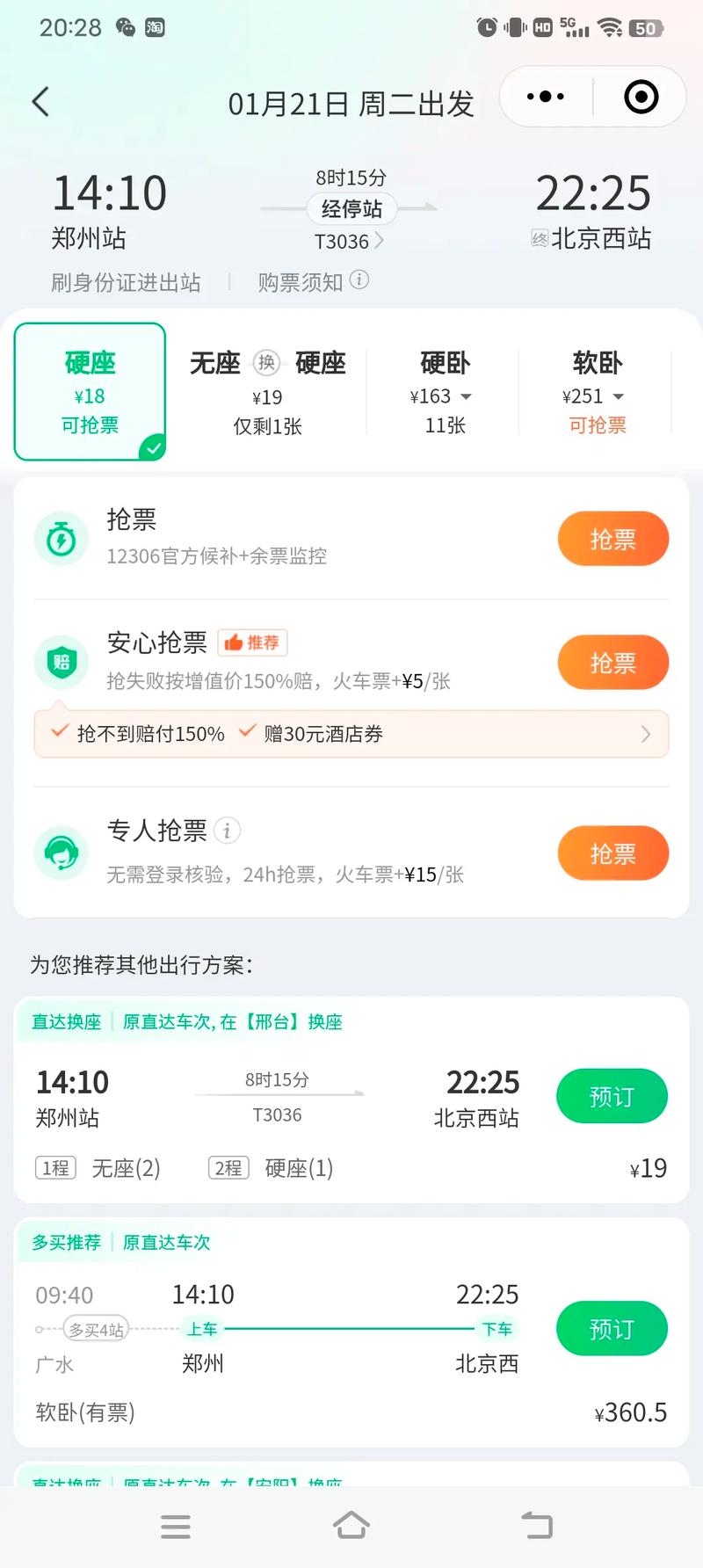Image resolution: width=703 pixels, height=1568 pixels.
Task: Select the 硬卧 11张 tab
Action: 442,391
